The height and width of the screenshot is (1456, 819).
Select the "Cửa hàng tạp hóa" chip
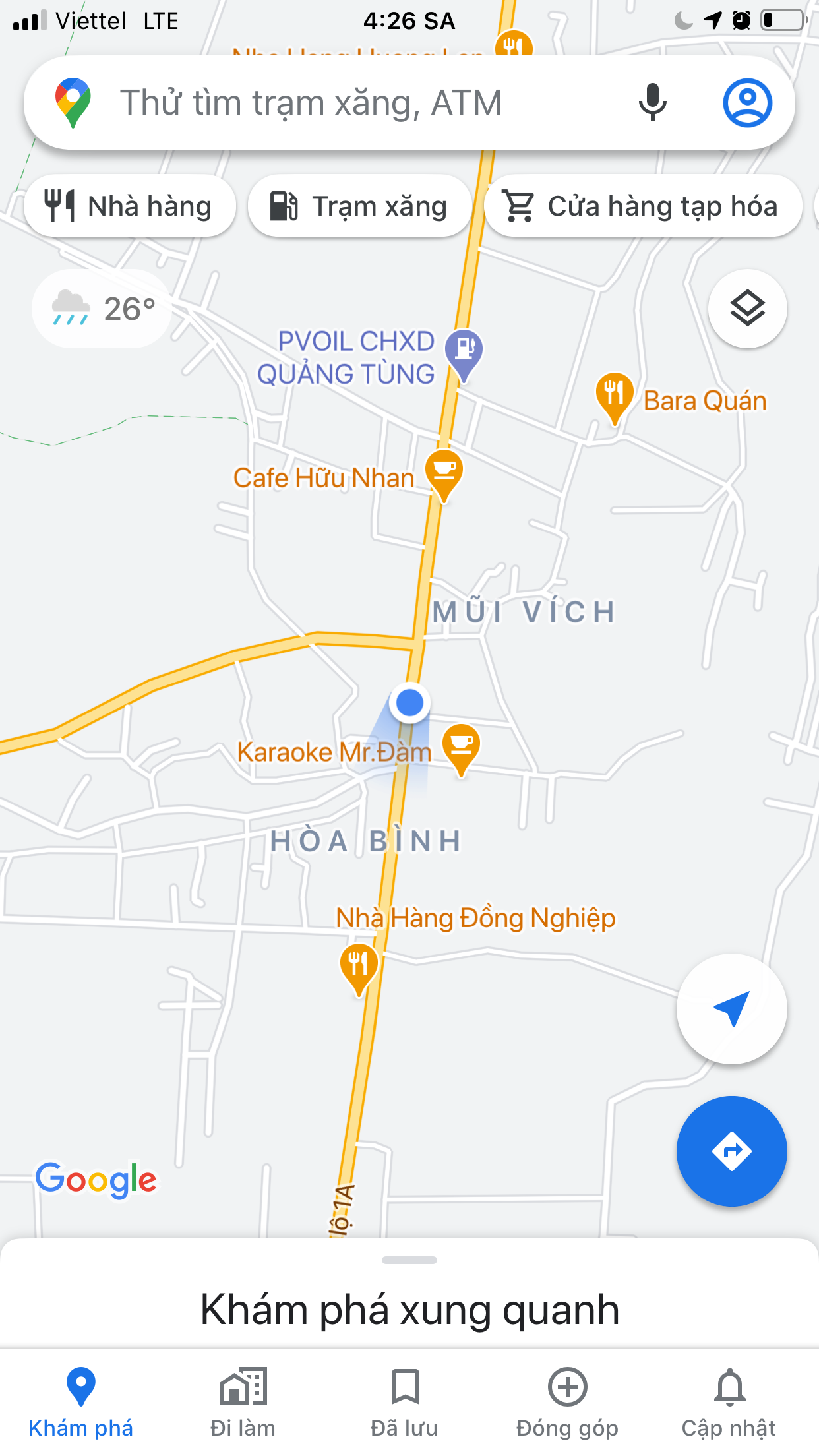(643, 206)
